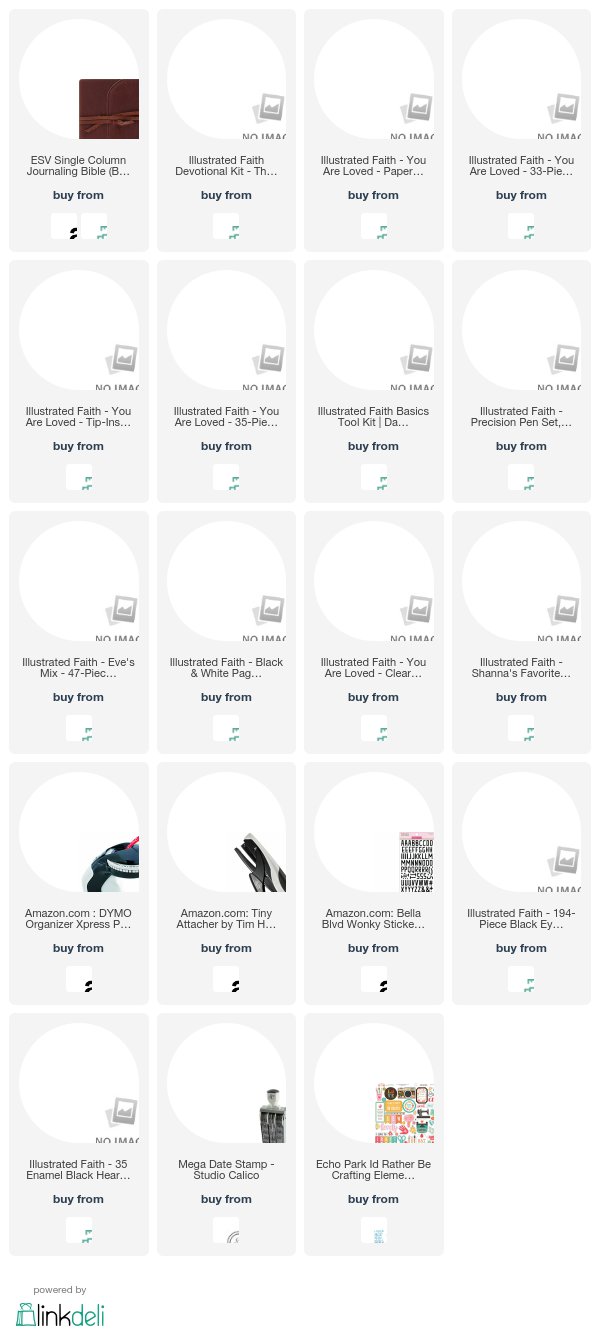View the Bella Blvd Wonky Stickers card
Screen dimensions: 600x1336
[x=373, y=883]
